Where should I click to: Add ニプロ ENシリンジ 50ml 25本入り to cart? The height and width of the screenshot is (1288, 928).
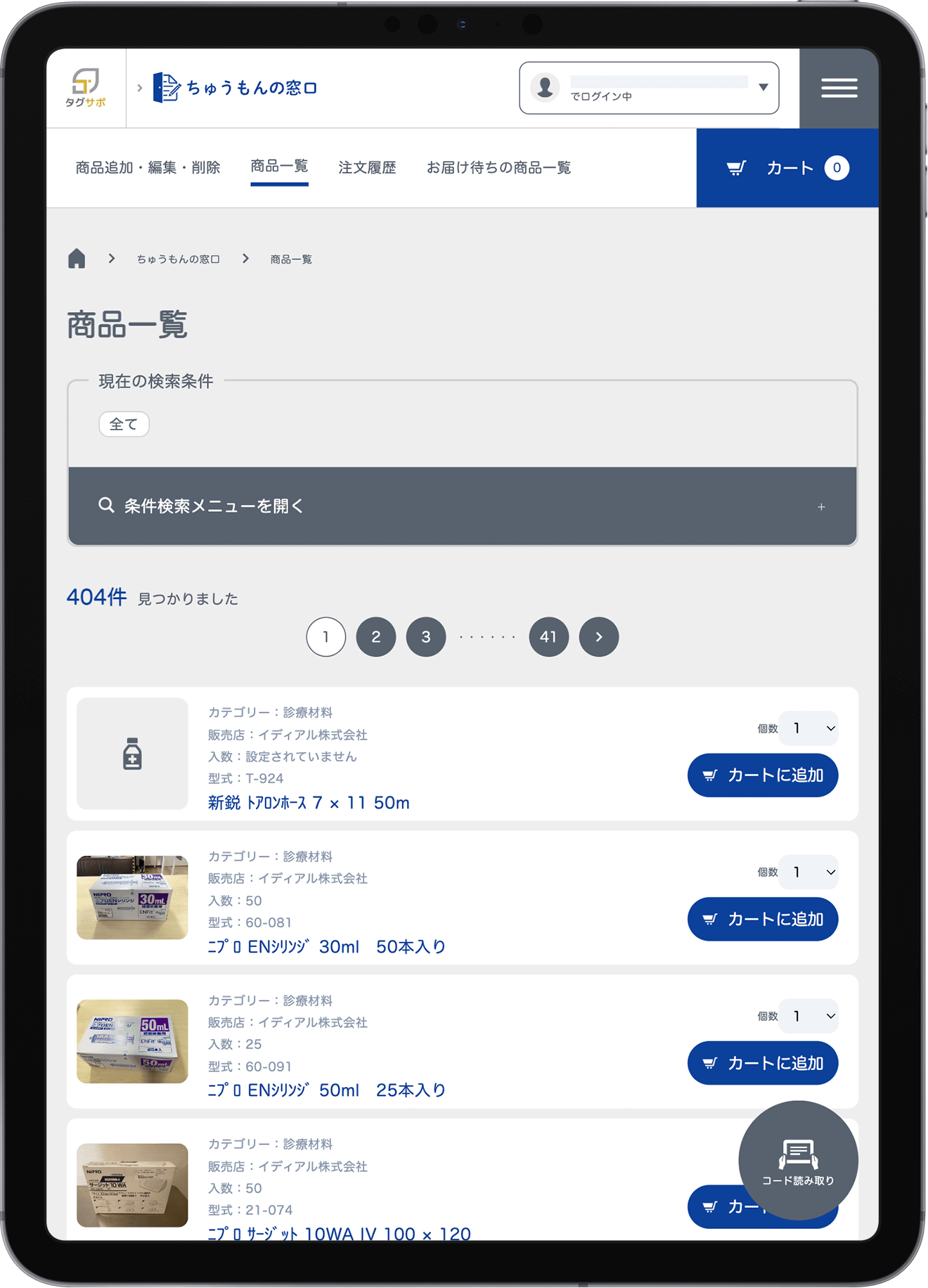762,1063
